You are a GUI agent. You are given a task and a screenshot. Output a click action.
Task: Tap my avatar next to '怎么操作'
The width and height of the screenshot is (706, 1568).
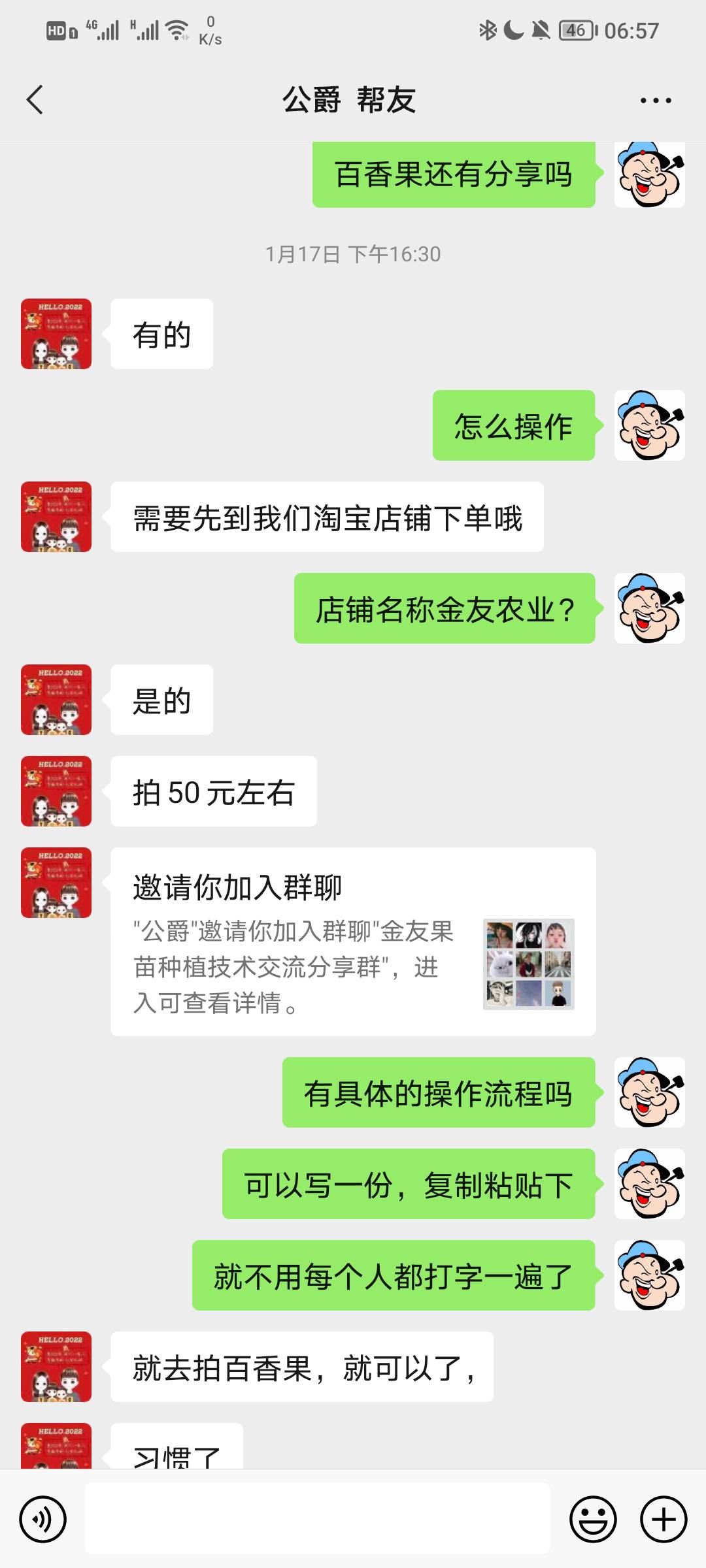[649, 425]
